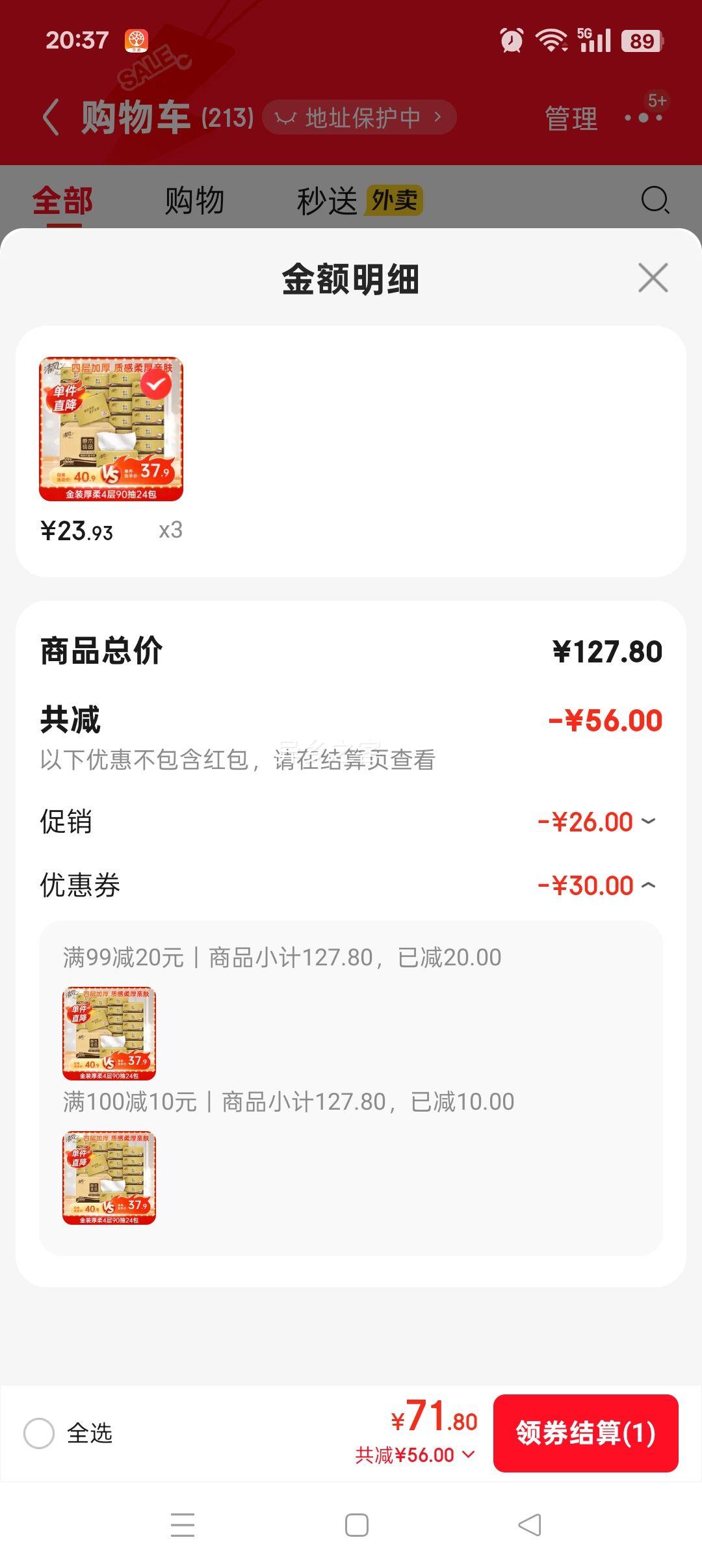Open the tissue product priced ¥23.93
The height and width of the screenshot is (1568, 702).
111,429
